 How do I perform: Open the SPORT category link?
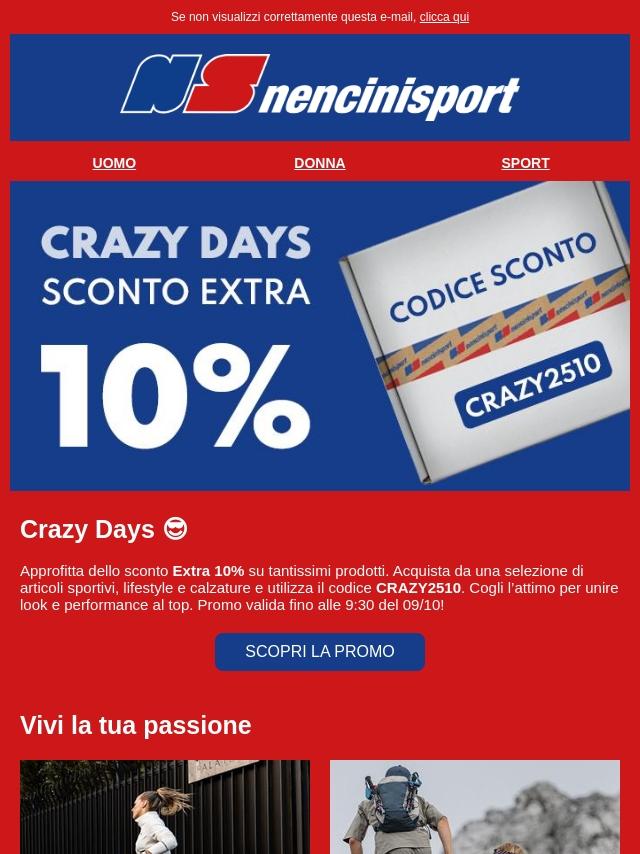[525, 163]
